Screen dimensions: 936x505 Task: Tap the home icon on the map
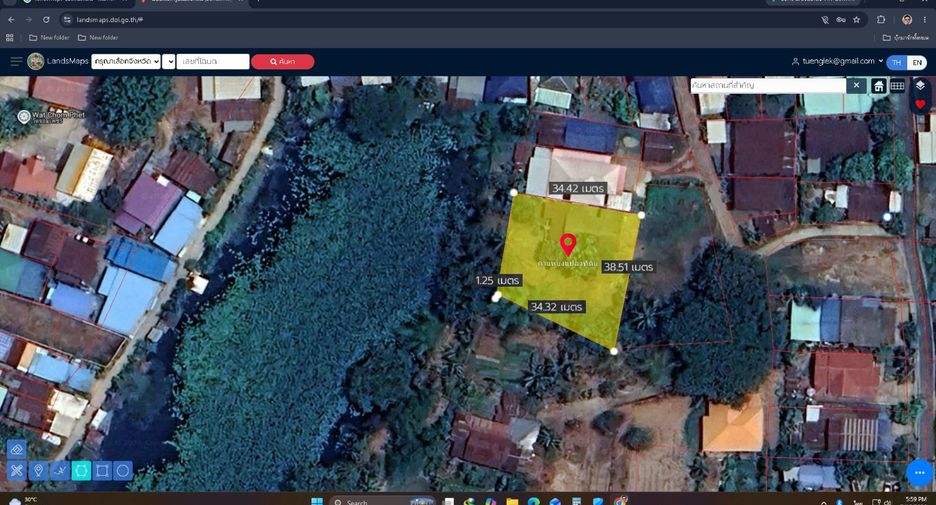click(879, 86)
